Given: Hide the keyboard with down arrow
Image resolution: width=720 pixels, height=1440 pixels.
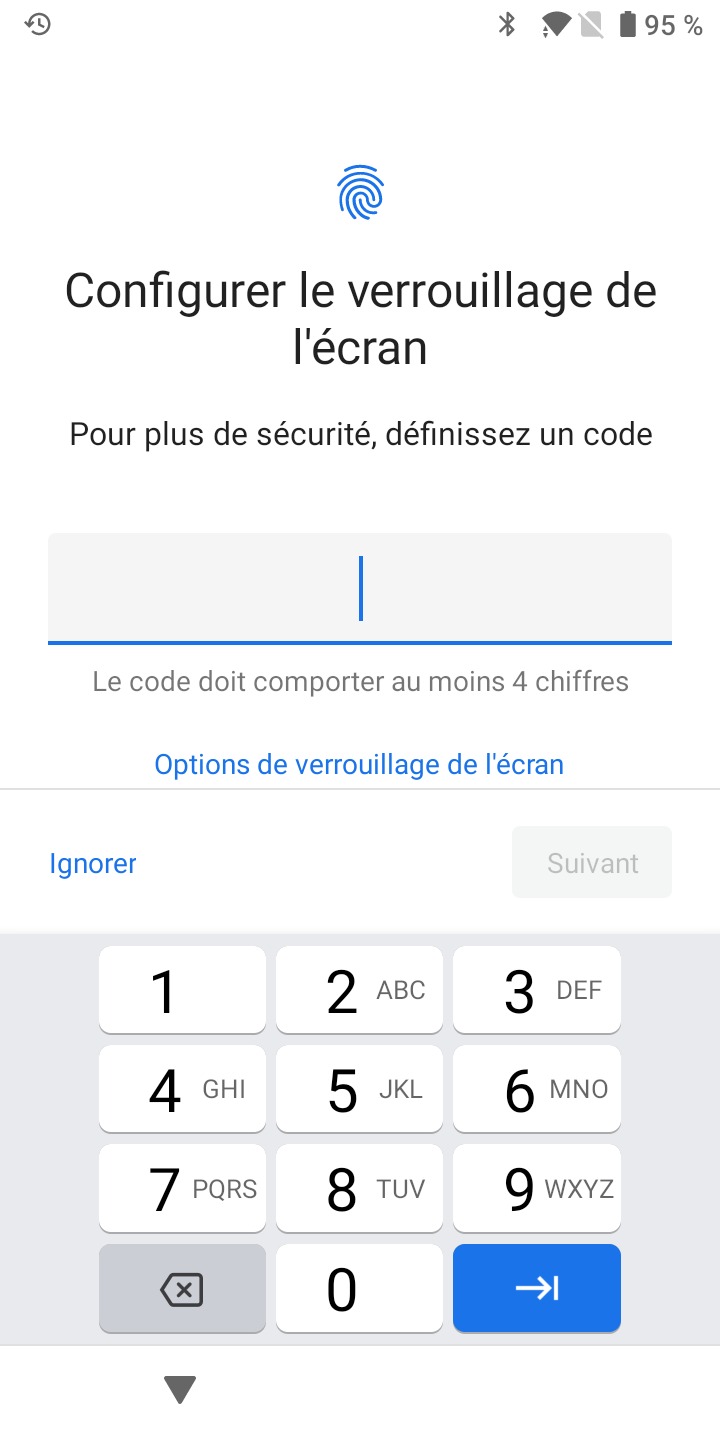Looking at the screenshot, I should pyautogui.click(x=180, y=1389).
